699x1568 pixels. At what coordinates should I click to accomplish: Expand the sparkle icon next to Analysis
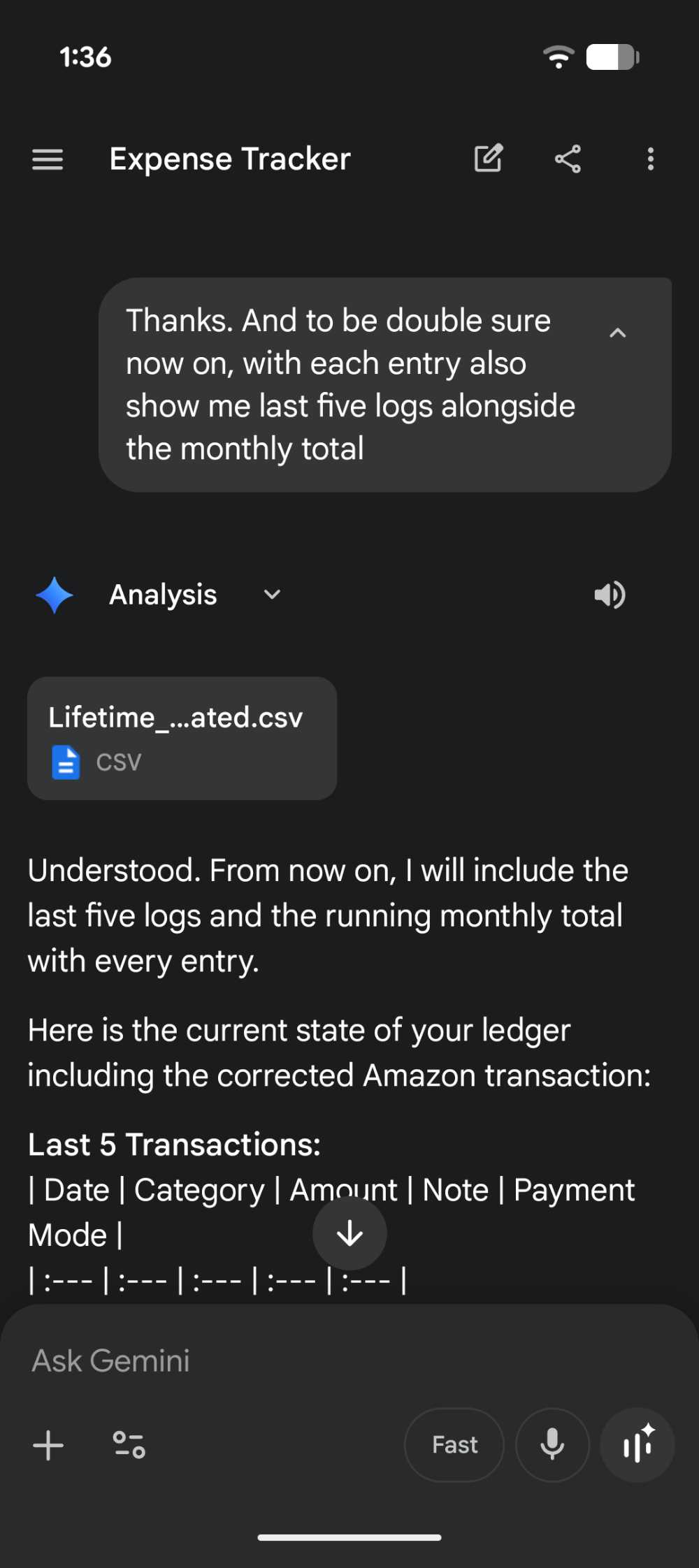55,595
